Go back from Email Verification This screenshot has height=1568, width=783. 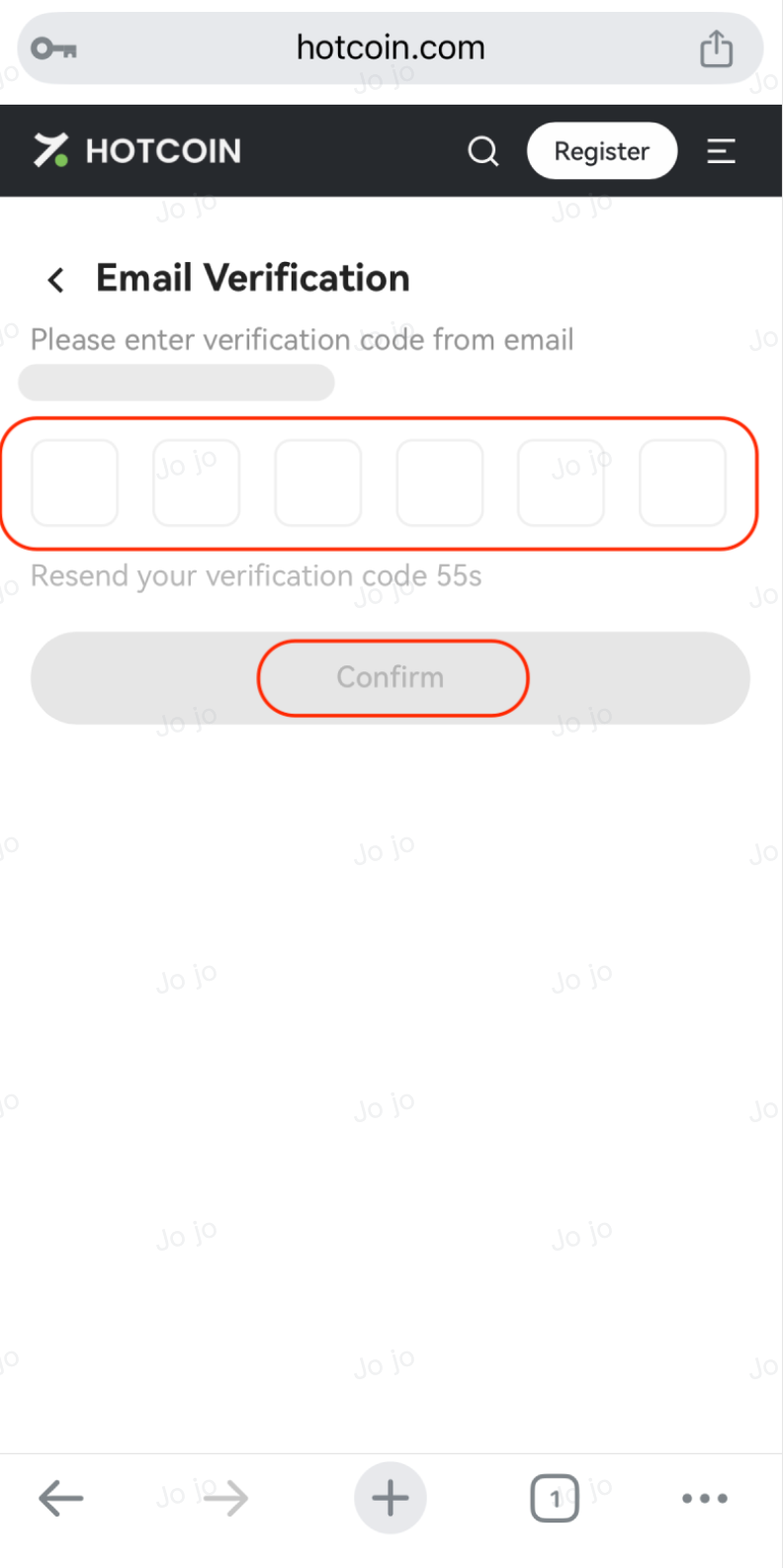tap(56, 280)
